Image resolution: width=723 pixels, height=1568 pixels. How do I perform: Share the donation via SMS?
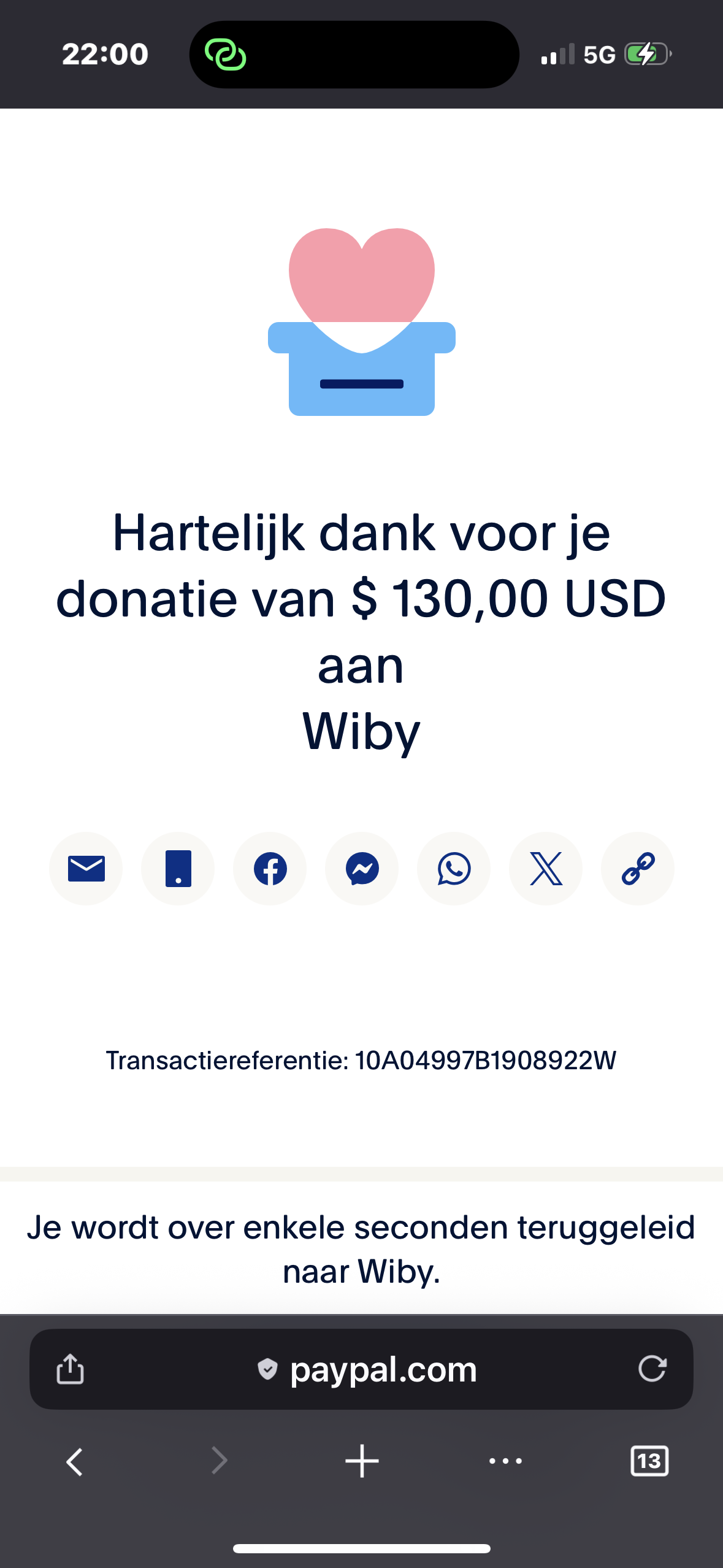pyautogui.click(x=178, y=869)
